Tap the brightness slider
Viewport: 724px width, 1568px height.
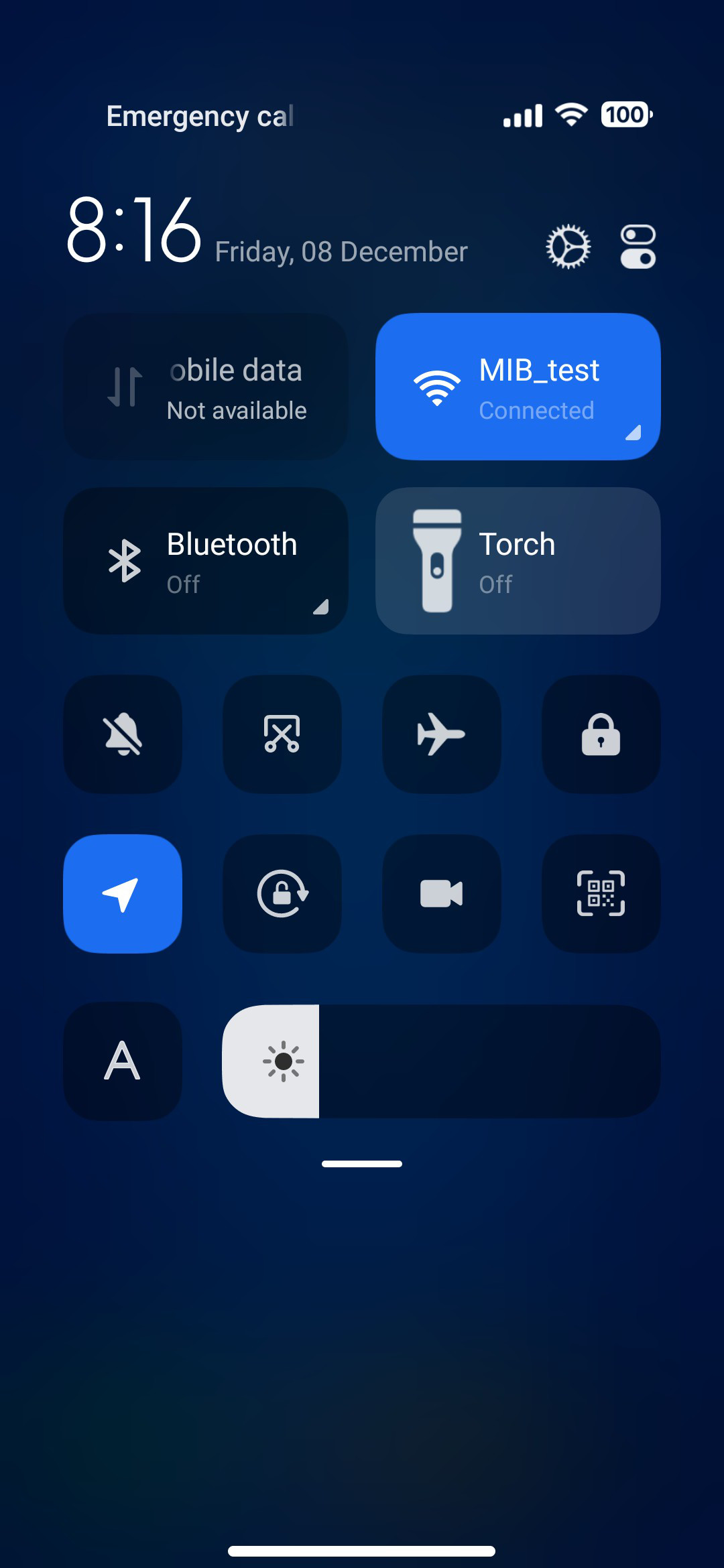pos(441,1061)
